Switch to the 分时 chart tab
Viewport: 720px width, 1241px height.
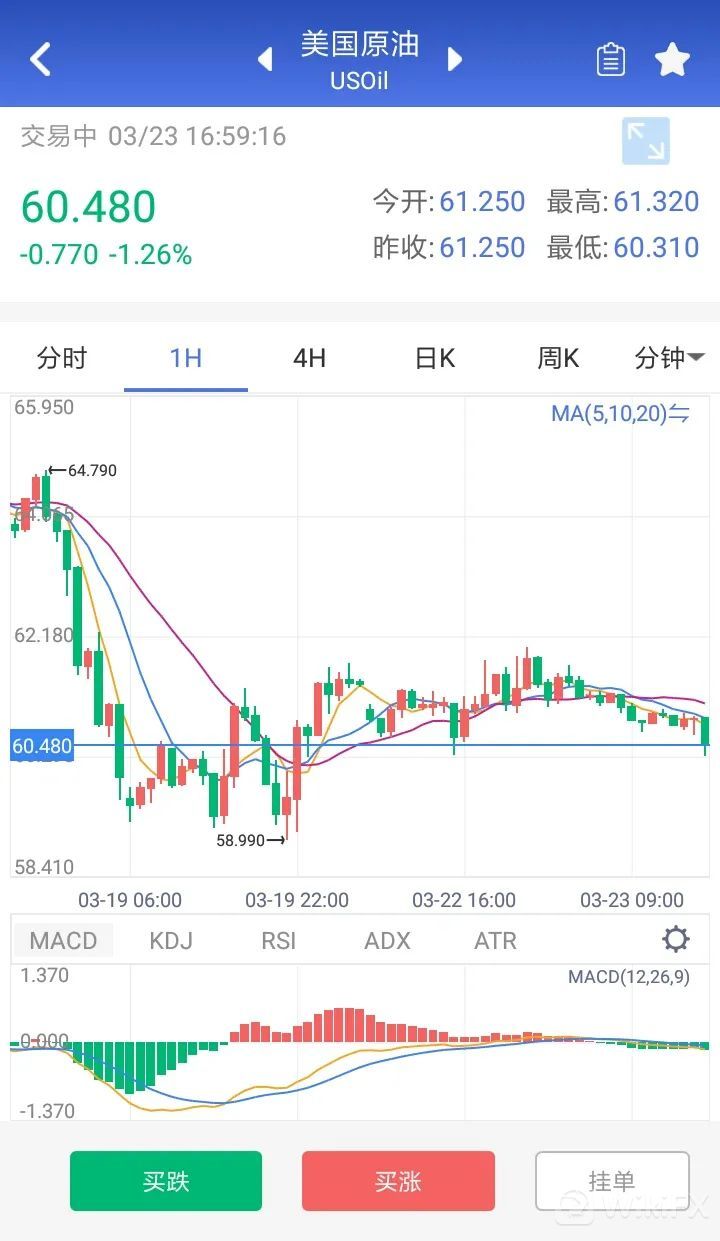(x=62, y=358)
